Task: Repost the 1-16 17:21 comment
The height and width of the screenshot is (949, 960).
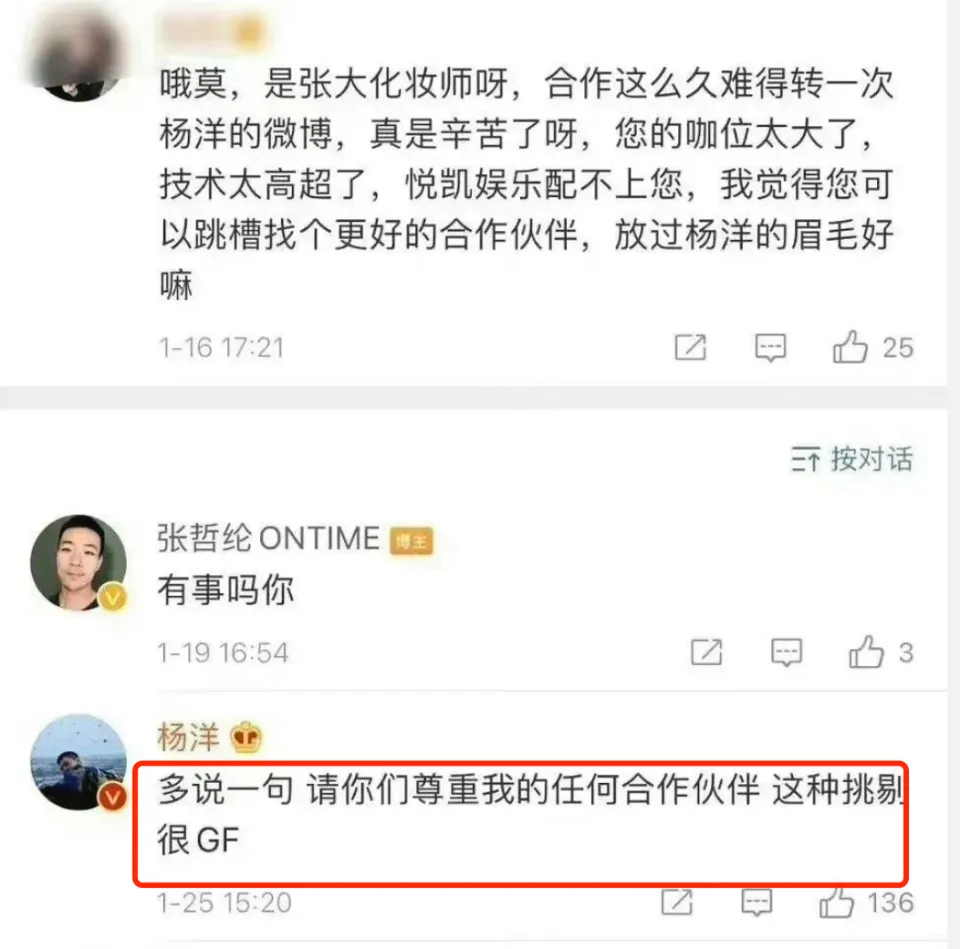Action: (x=690, y=347)
